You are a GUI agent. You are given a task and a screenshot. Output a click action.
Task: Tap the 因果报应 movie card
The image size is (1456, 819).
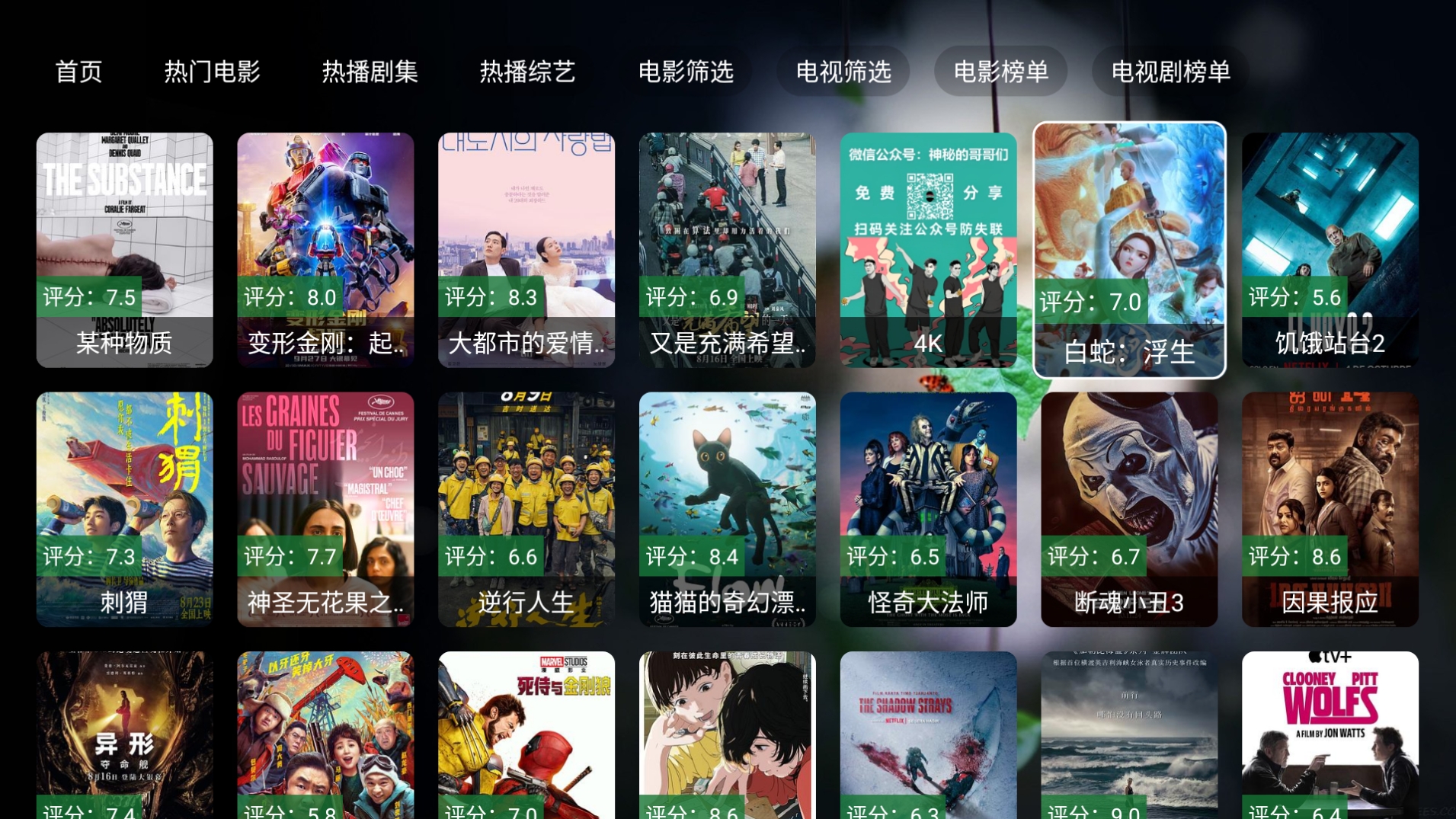(1330, 509)
